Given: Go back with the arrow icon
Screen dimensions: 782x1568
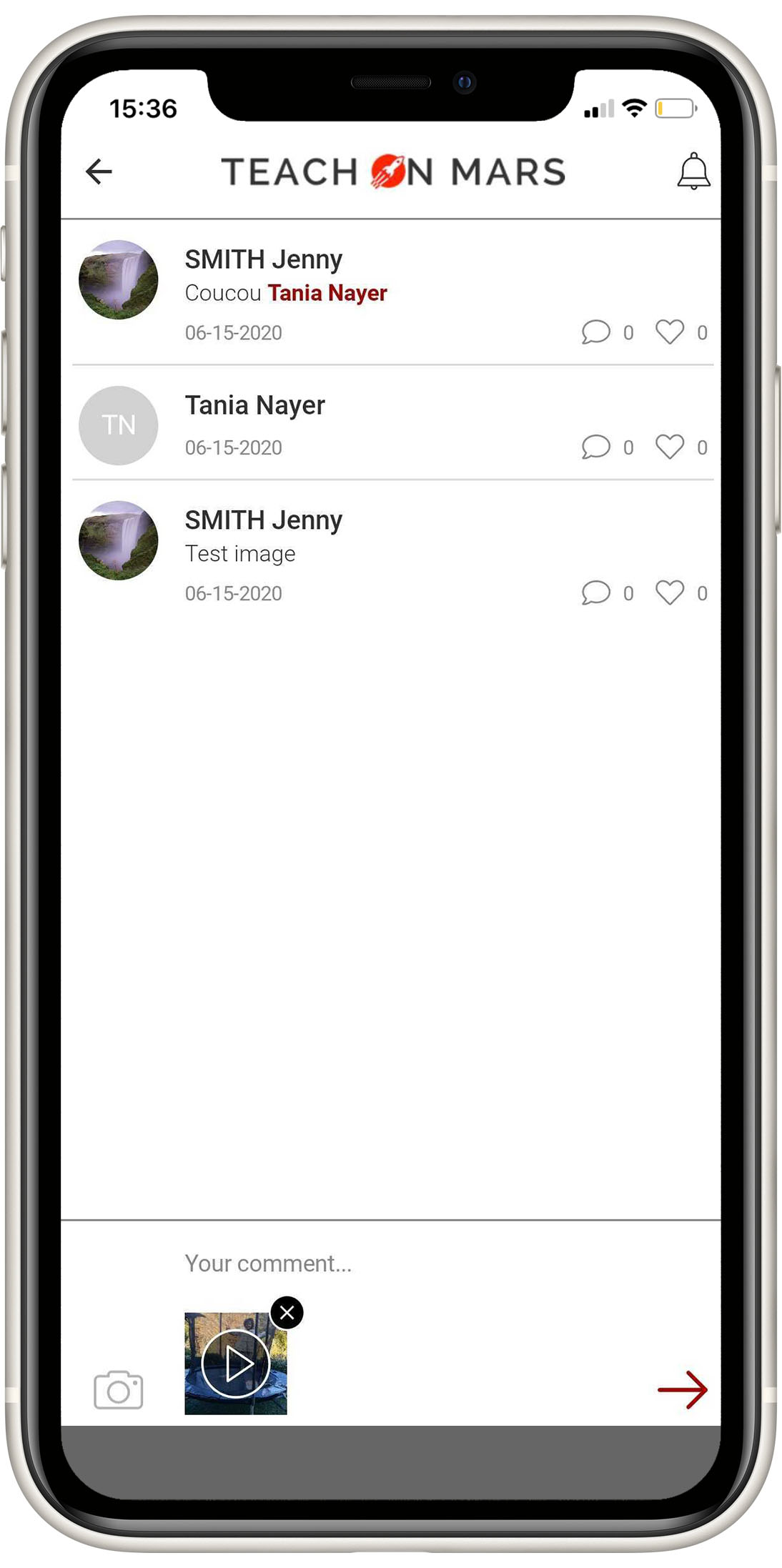Looking at the screenshot, I should coord(99,172).
